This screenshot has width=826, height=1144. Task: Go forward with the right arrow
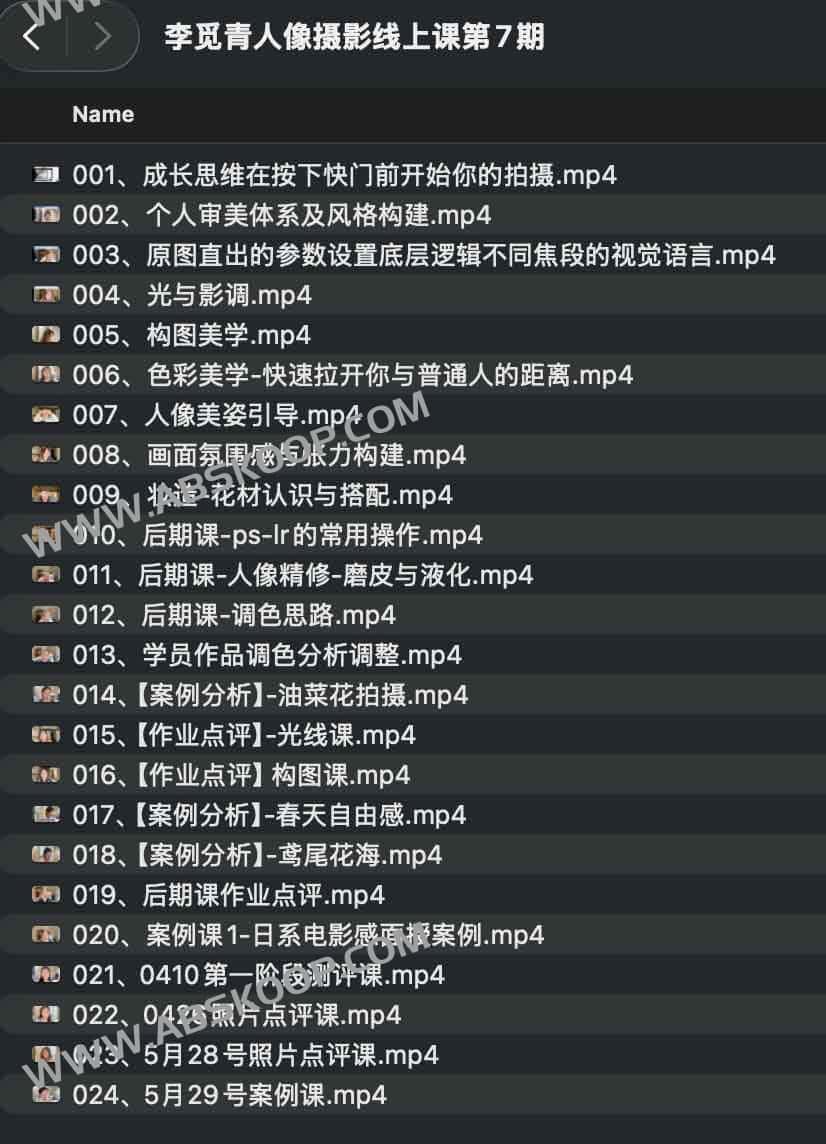101,37
